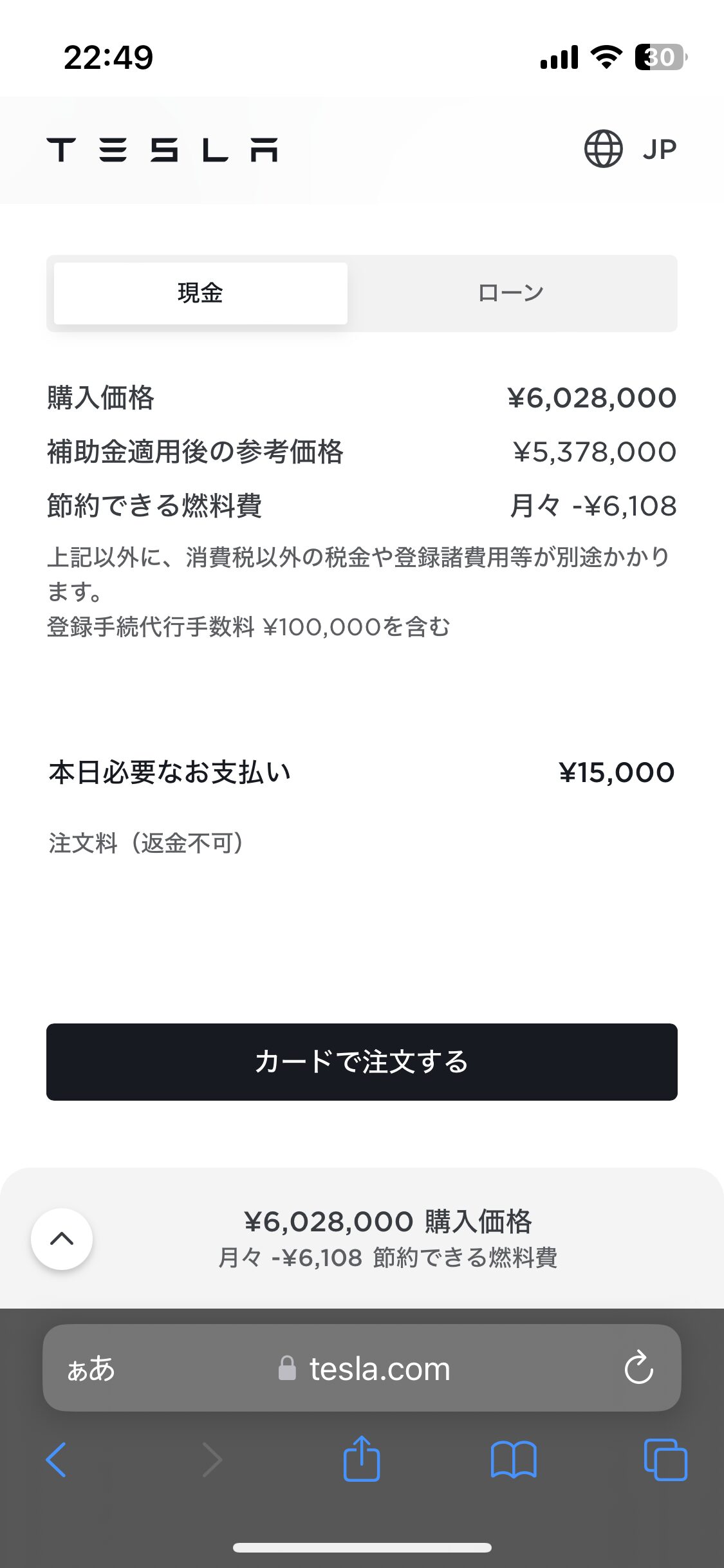Open the tab overview icon in Safari
Screen dimensions: 724x1568
pyautogui.click(x=665, y=1459)
